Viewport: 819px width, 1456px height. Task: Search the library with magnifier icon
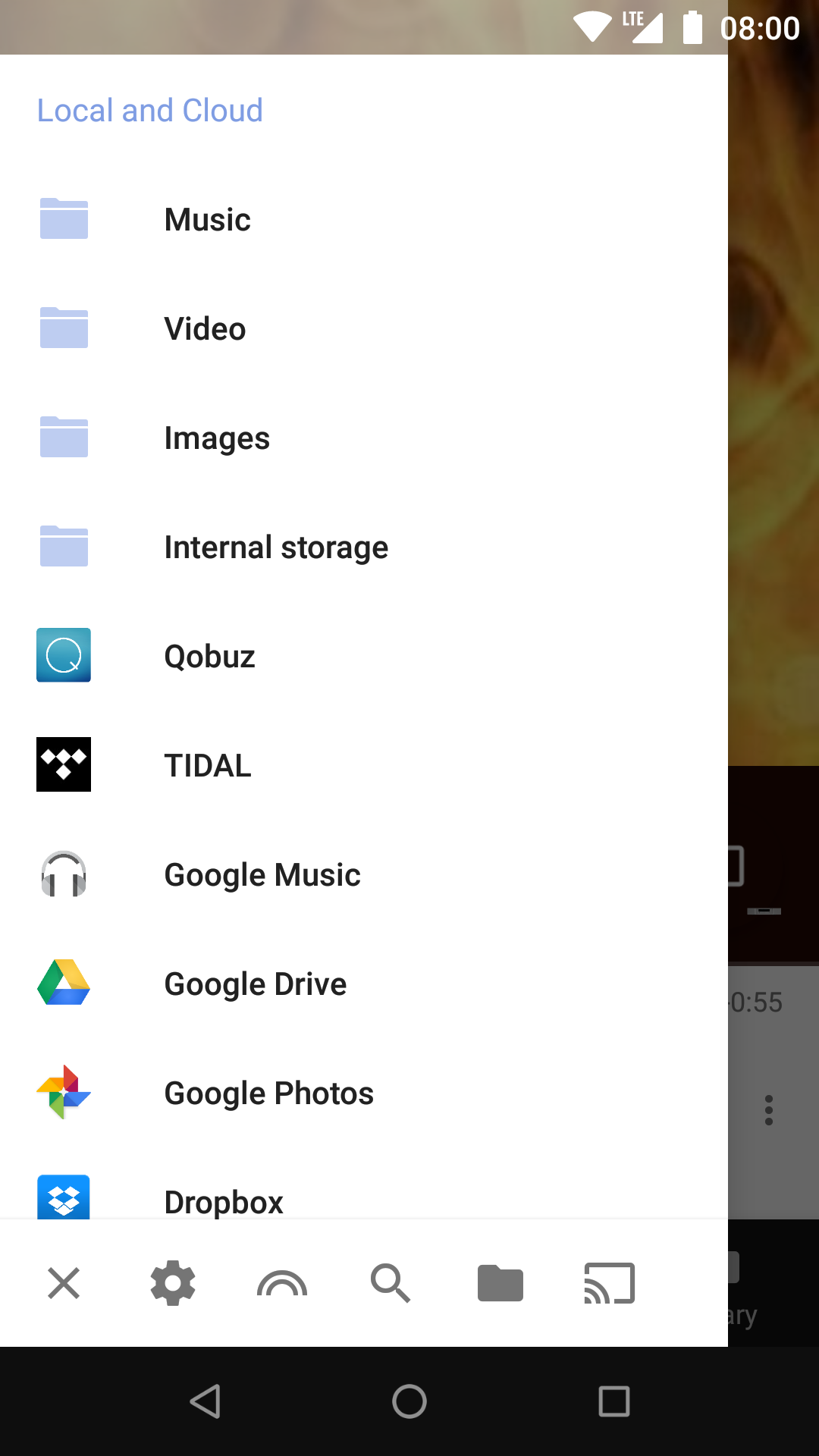[x=391, y=1283]
